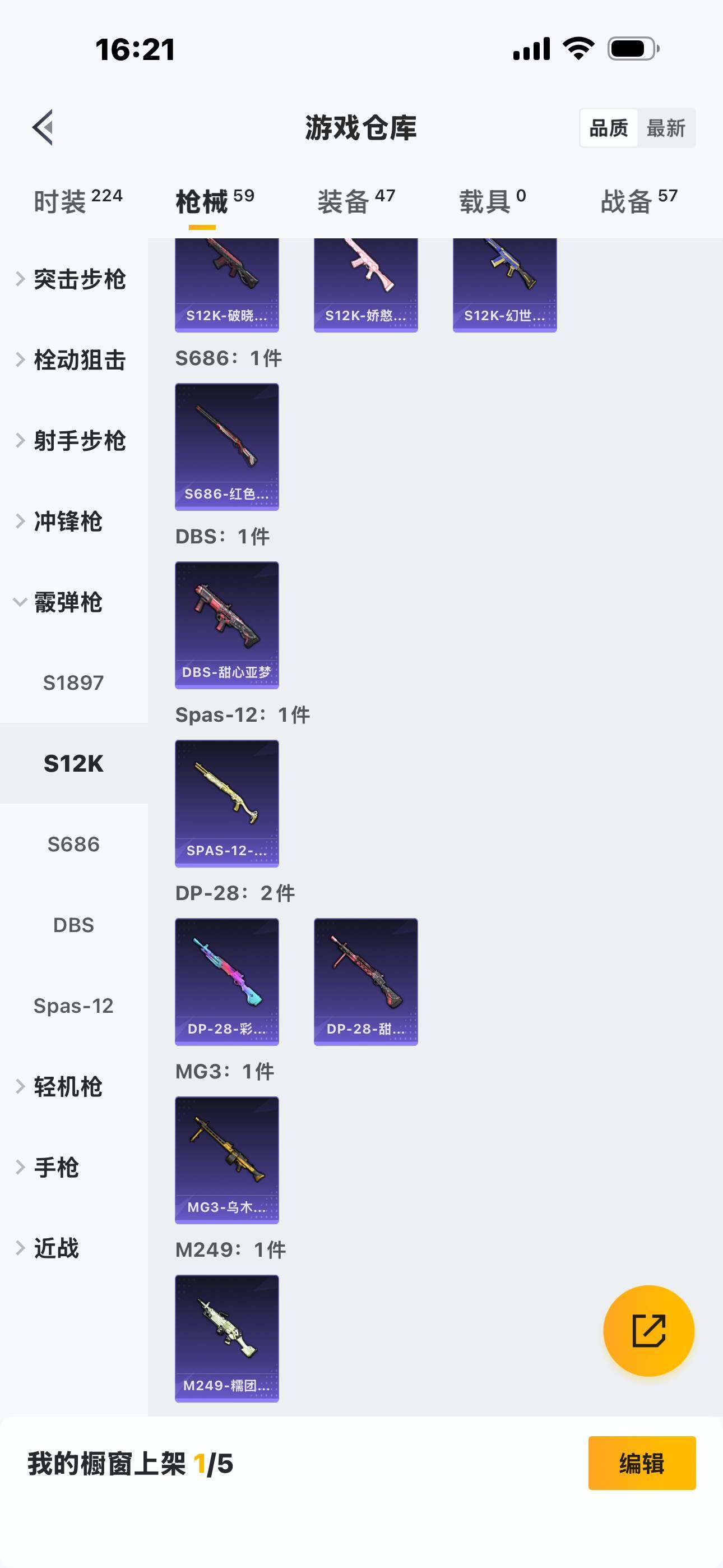
Task: Select S1897 in the sidebar
Action: coord(73,682)
